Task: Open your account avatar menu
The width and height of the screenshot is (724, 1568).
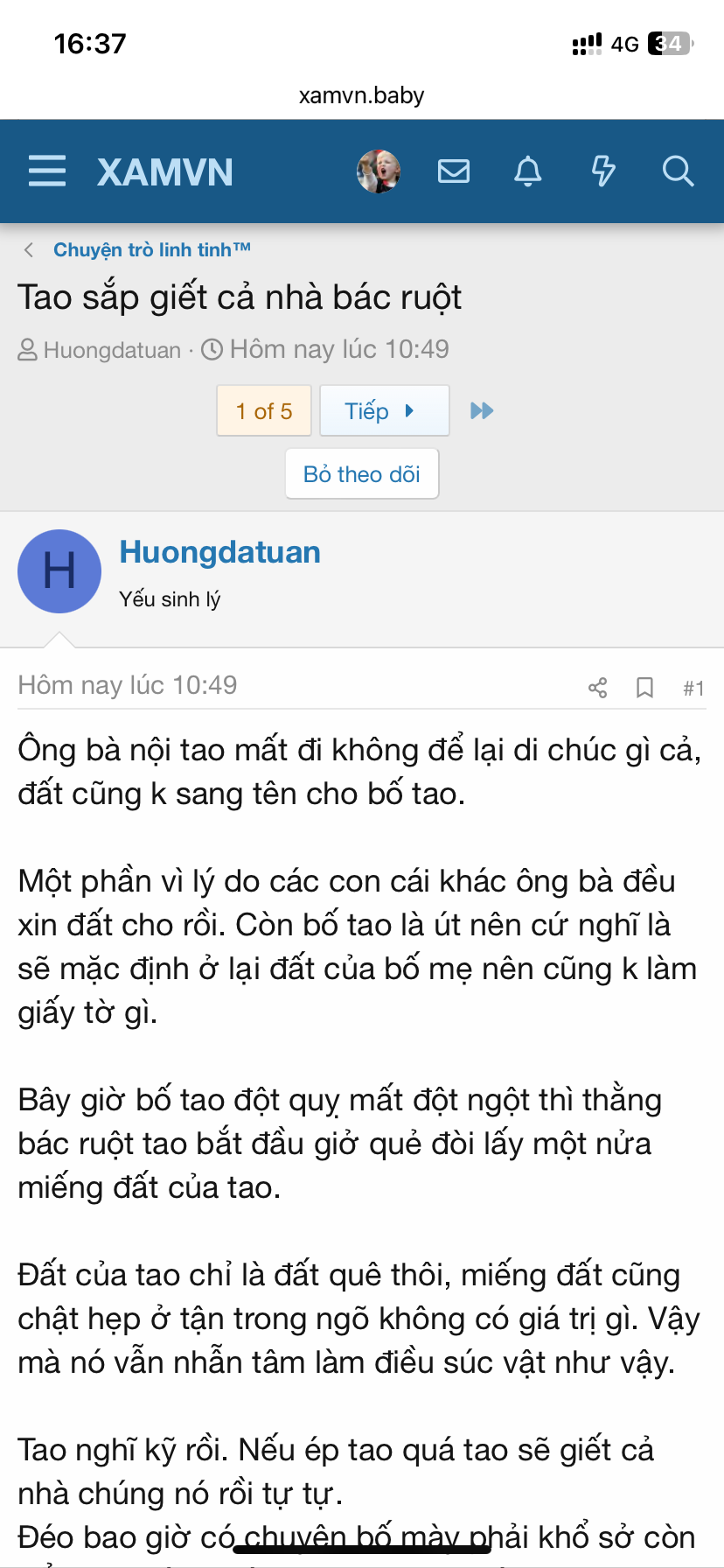Action: [x=379, y=171]
